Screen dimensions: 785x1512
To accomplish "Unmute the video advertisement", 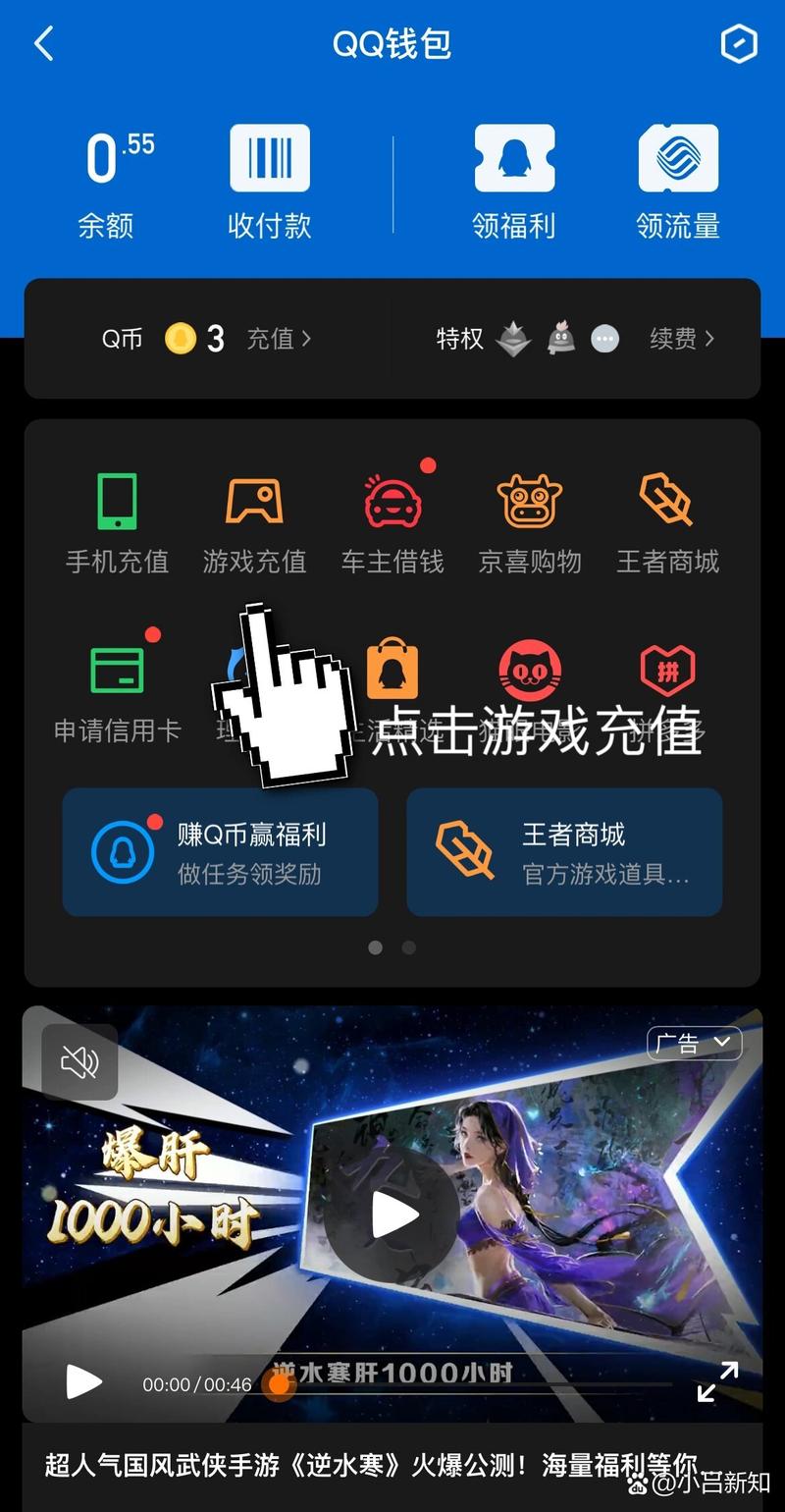I will click(80, 1061).
